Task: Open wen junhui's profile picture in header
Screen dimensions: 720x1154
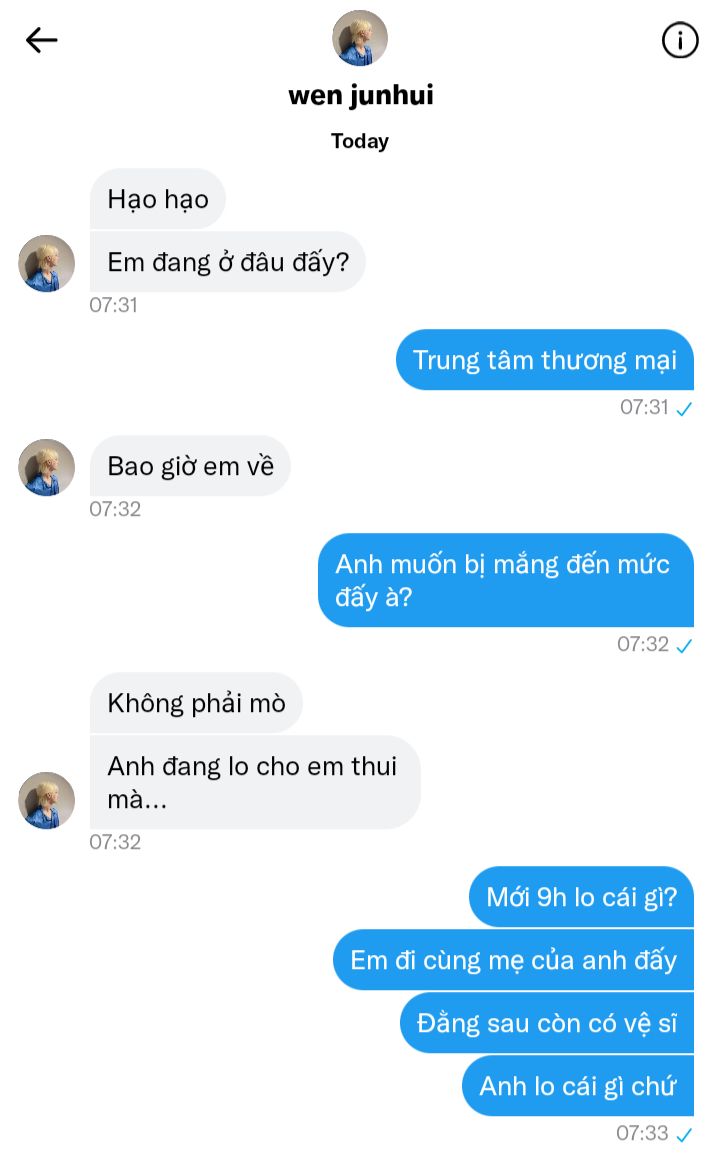Action: click(359, 38)
